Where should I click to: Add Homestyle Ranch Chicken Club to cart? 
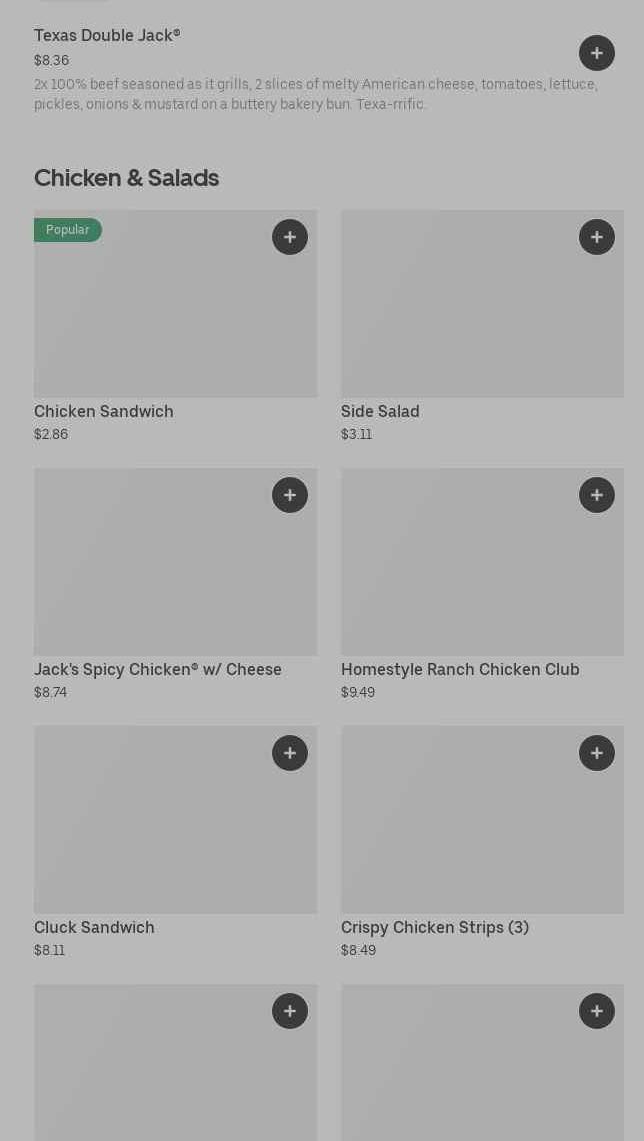point(597,495)
